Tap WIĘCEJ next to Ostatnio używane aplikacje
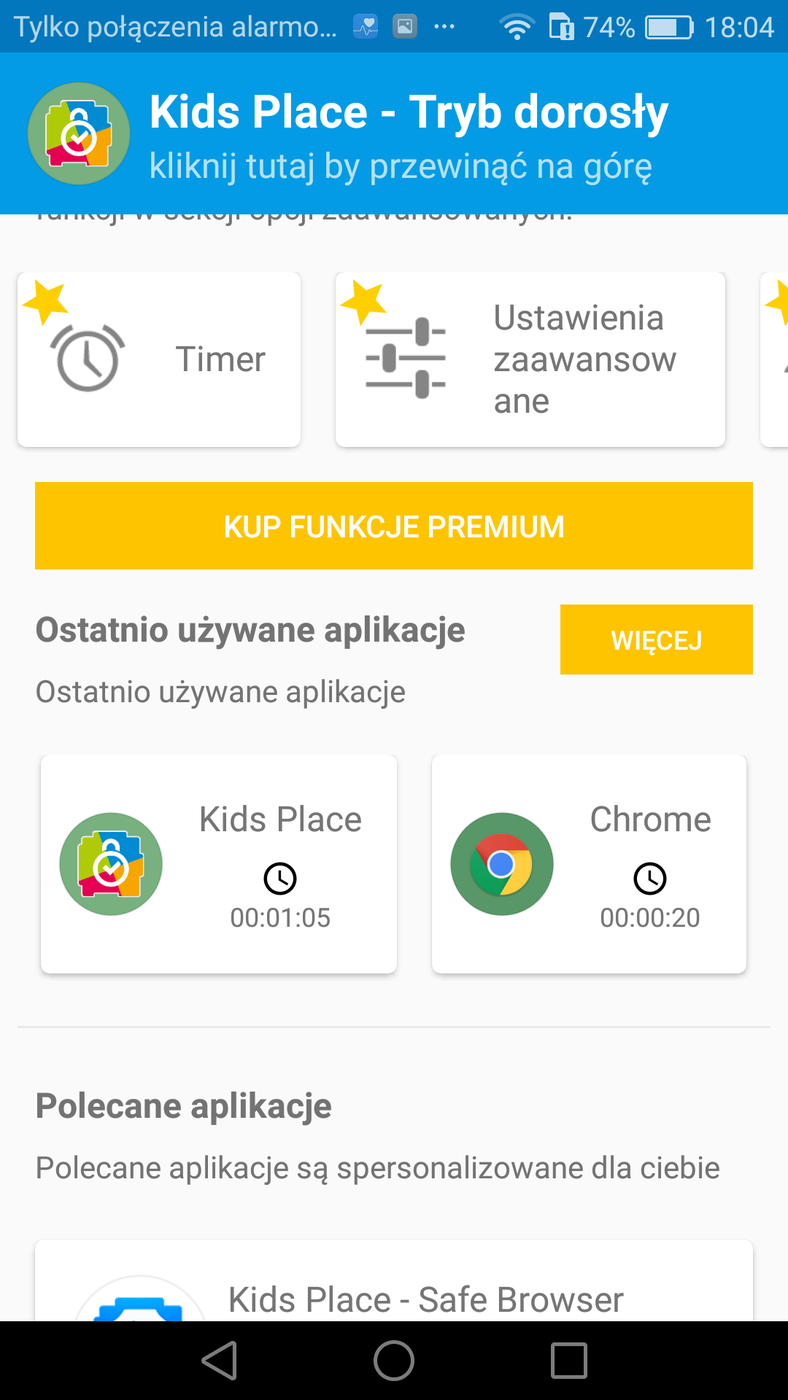Viewport: 788px width, 1400px height. click(656, 639)
